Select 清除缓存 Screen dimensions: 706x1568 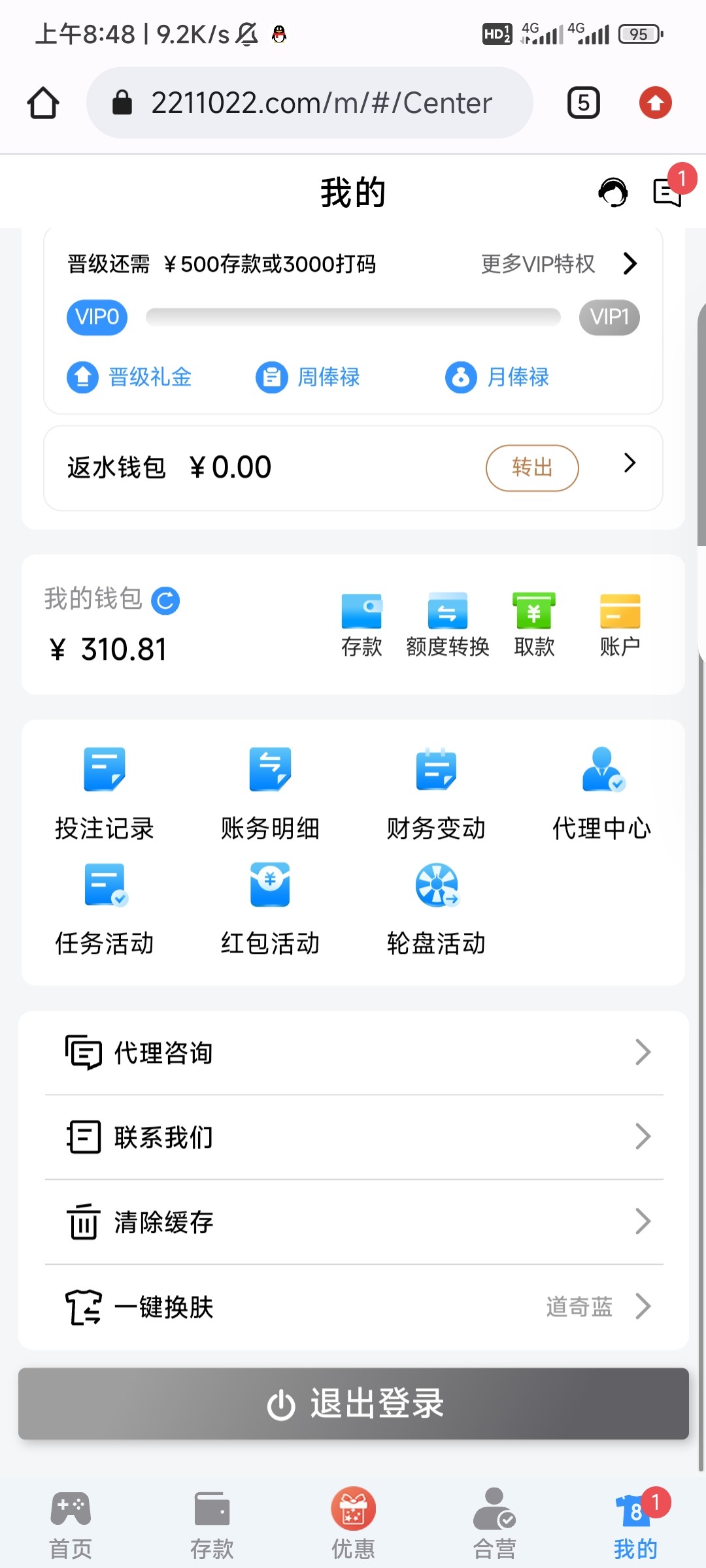[x=354, y=1222]
